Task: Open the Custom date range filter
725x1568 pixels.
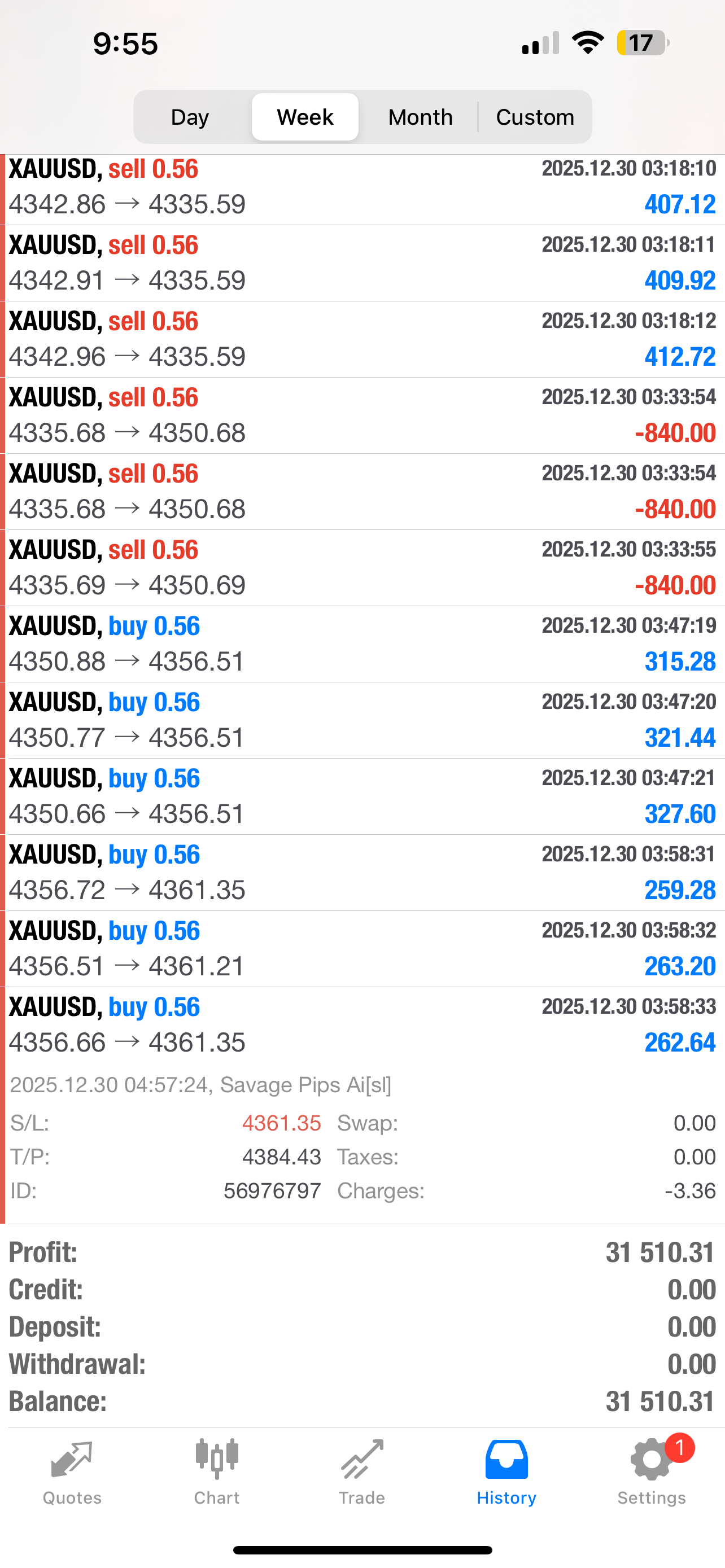Action: [x=535, y=116]
